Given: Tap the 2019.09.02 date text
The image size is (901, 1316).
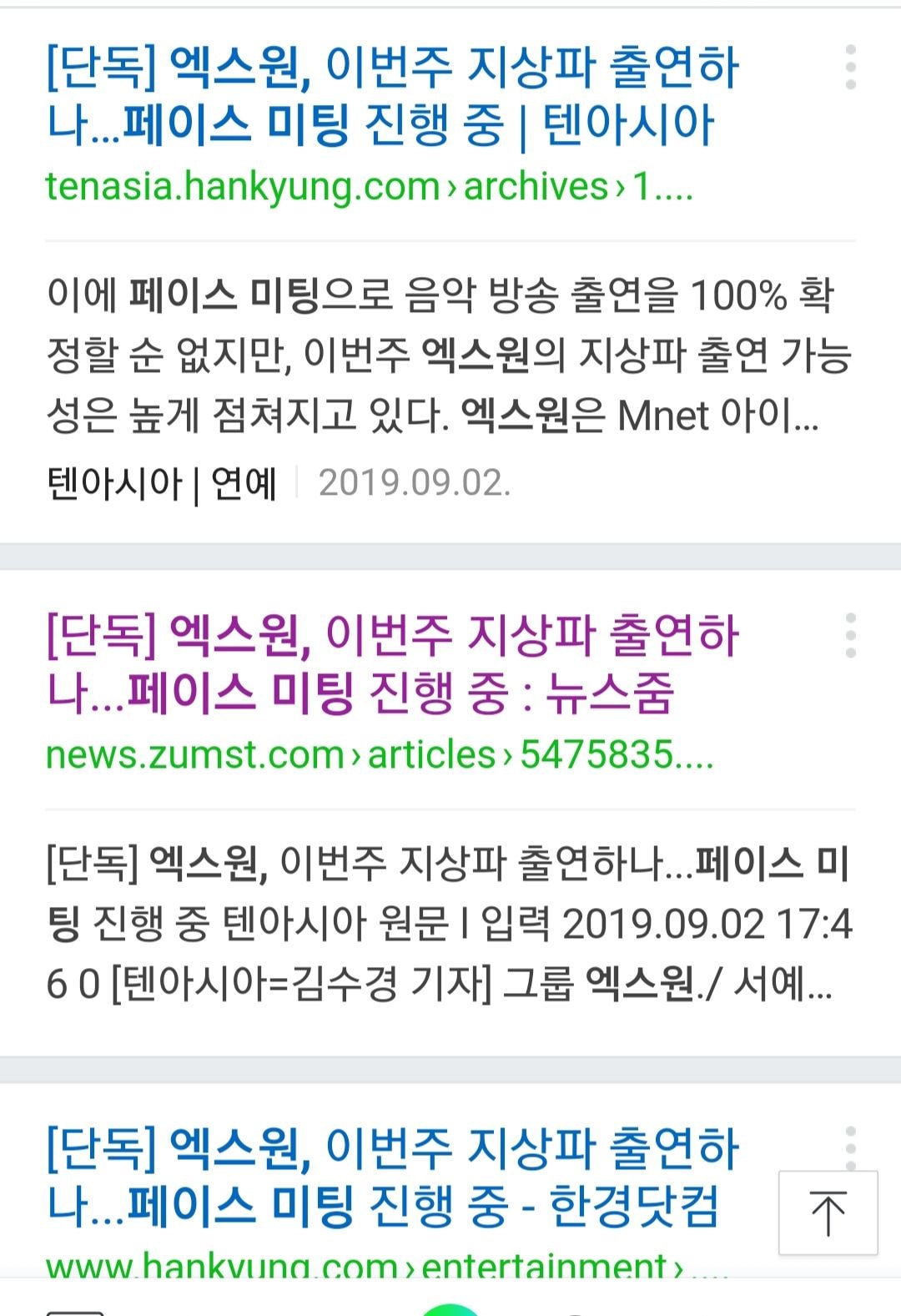Looking at the screenshot, I should (x=415, y=482).
